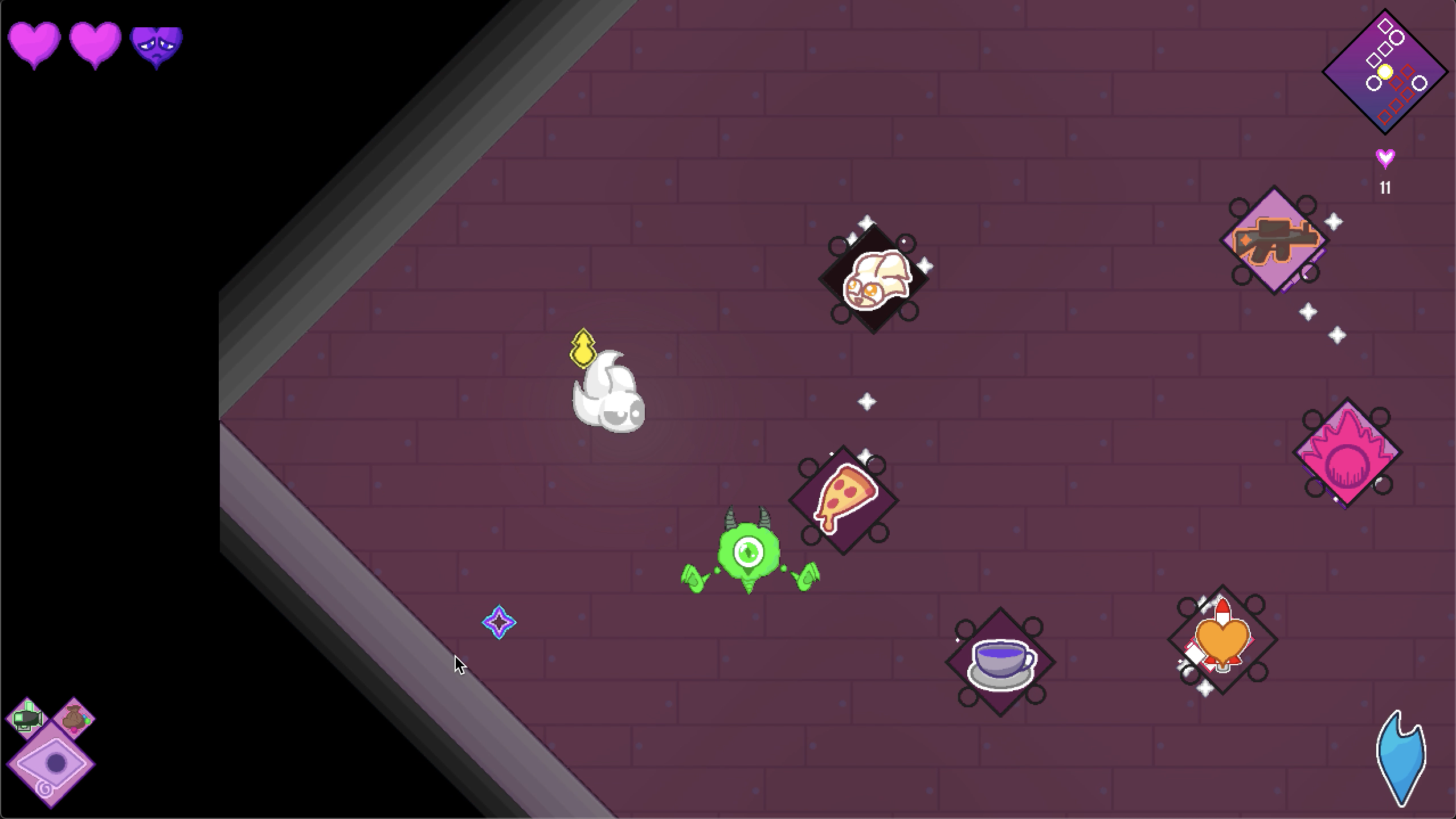
Task: Tap the purple star pickup
Action: (499, 622)
